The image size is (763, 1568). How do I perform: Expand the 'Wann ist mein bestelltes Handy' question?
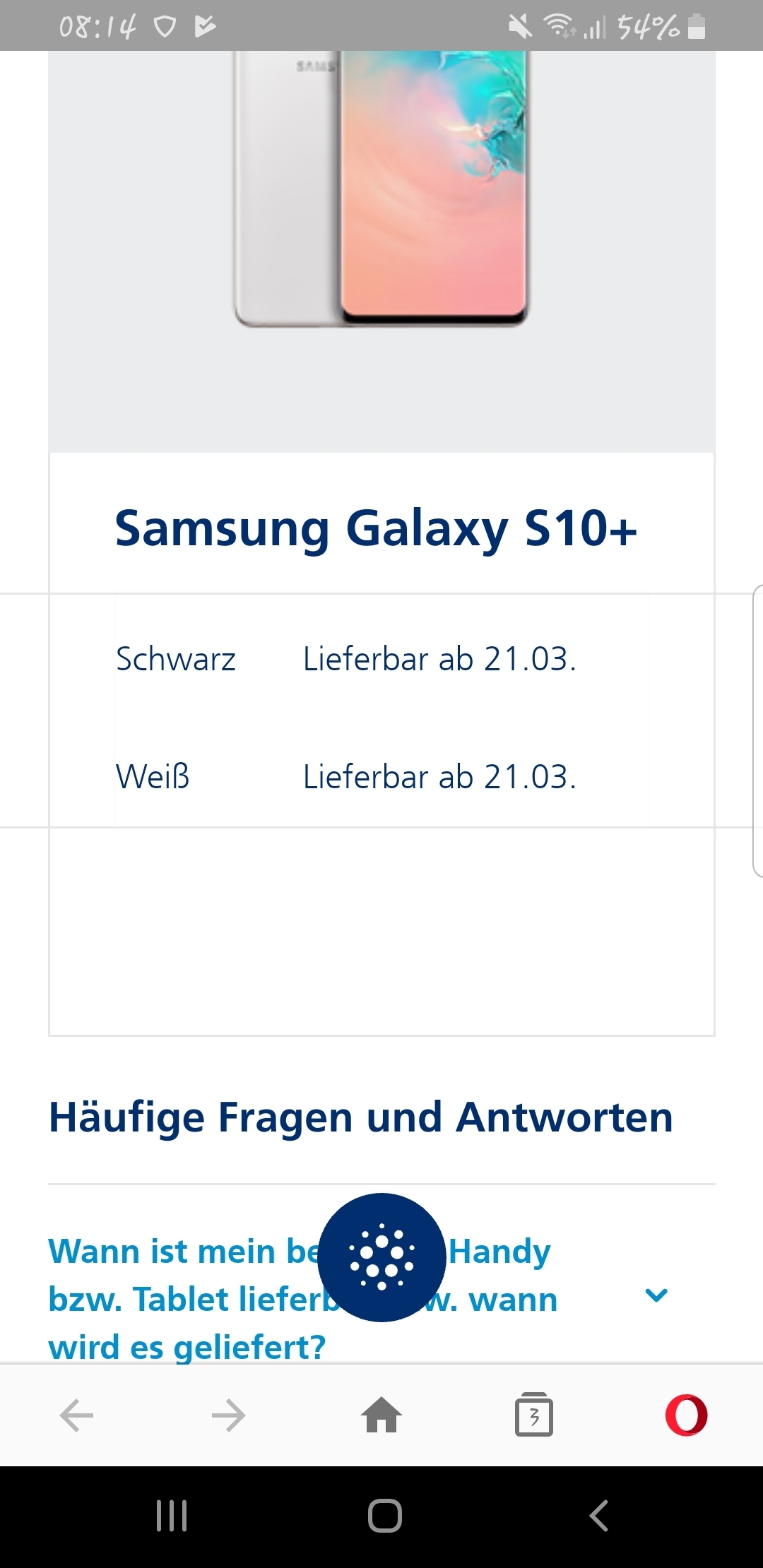click(656, 1295)
